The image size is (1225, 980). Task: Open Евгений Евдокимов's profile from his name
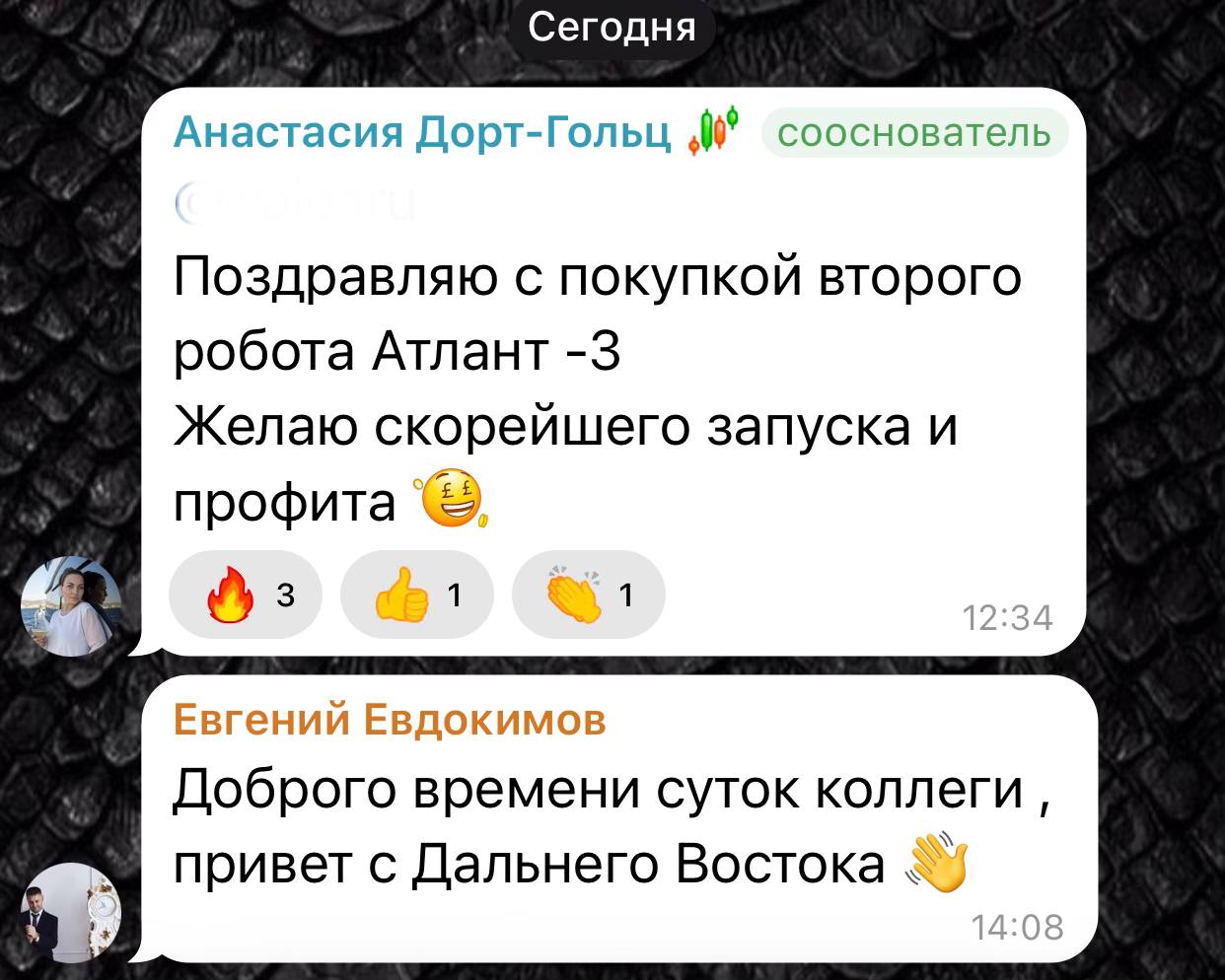pos(390,721)
